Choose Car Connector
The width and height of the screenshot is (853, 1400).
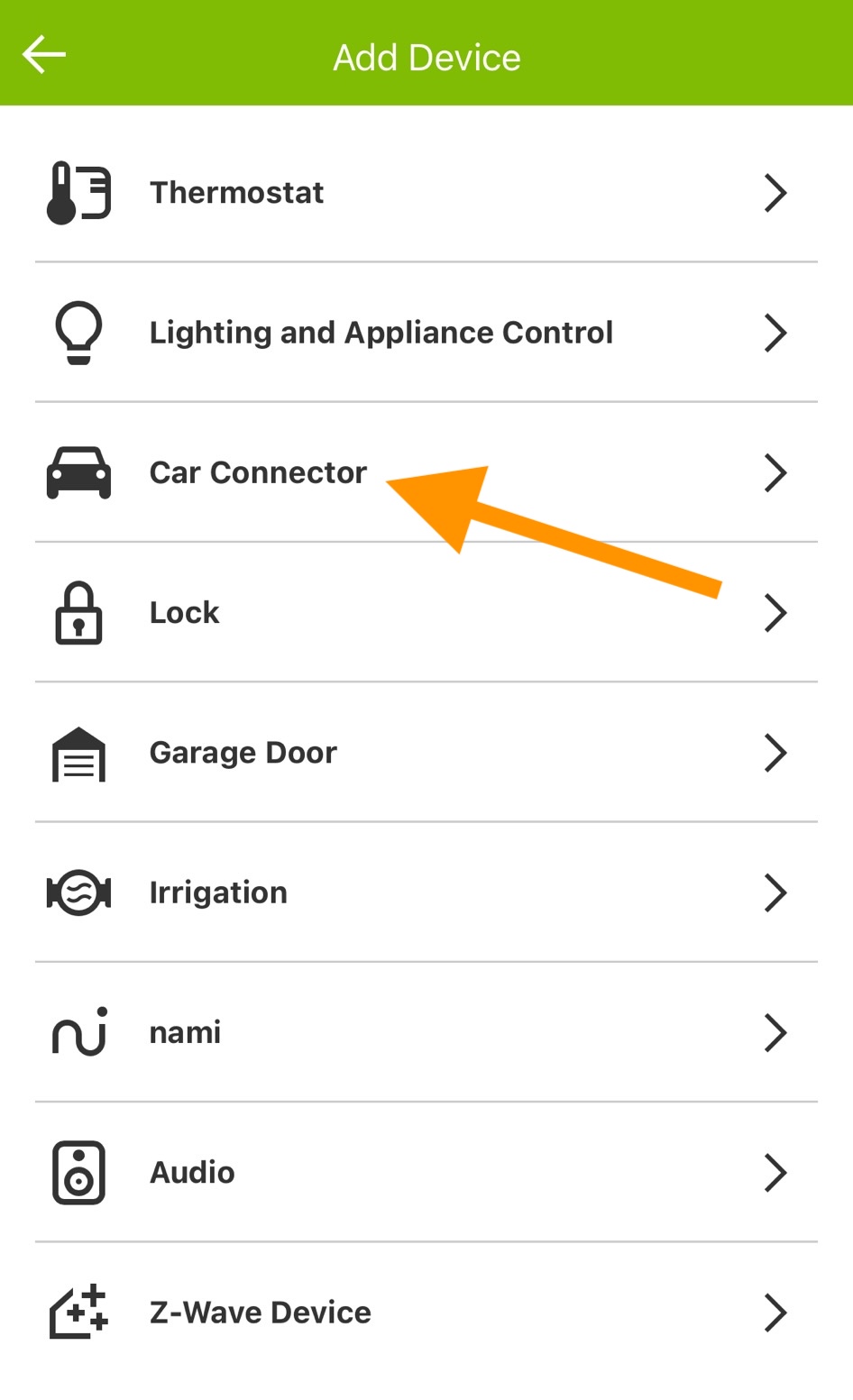258,472
